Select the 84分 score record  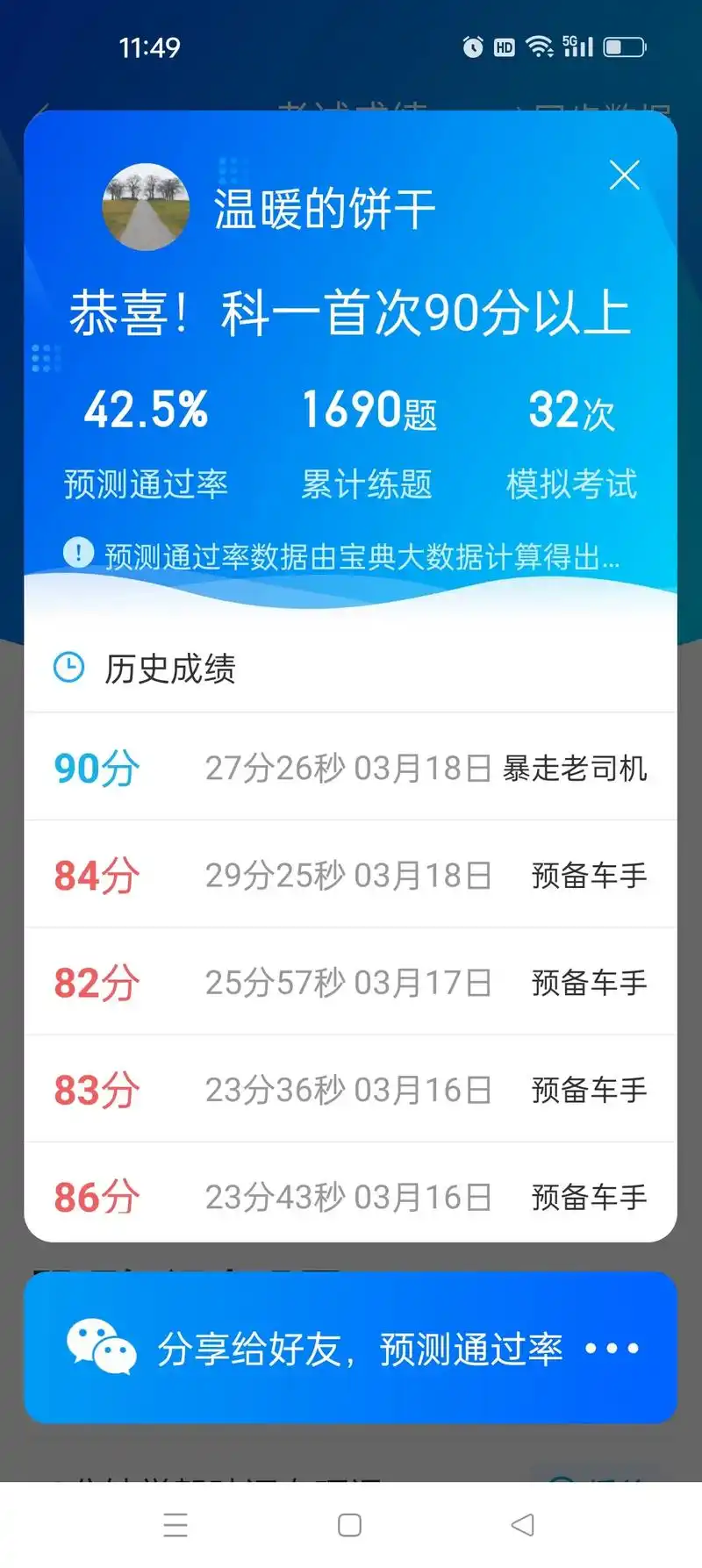coord(351,875)
